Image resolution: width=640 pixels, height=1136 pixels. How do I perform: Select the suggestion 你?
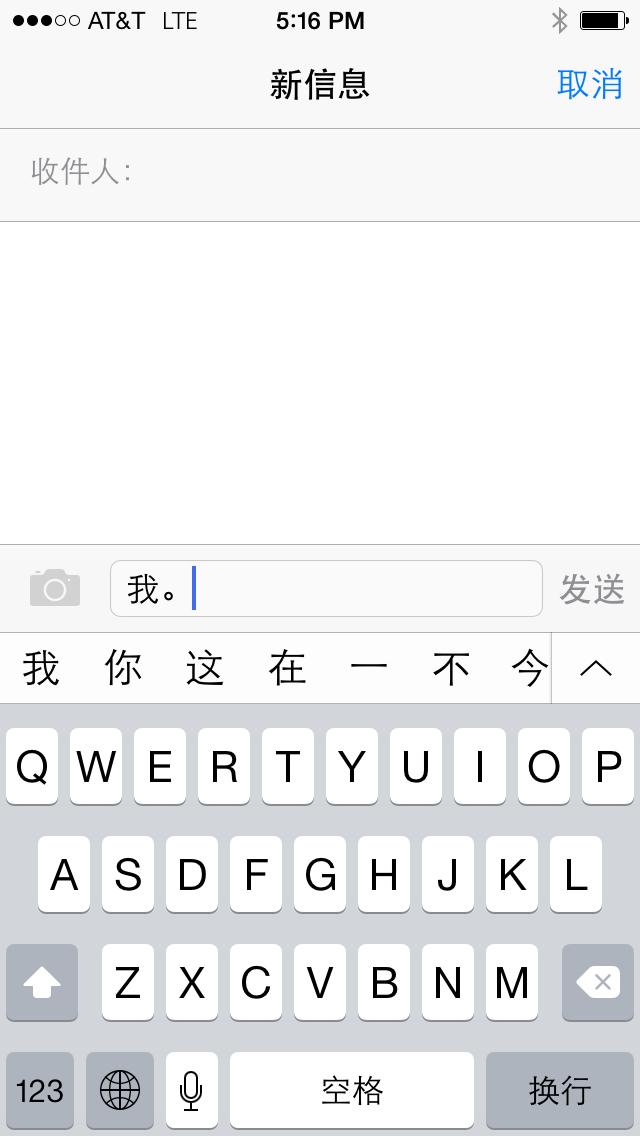pos(123,667)
